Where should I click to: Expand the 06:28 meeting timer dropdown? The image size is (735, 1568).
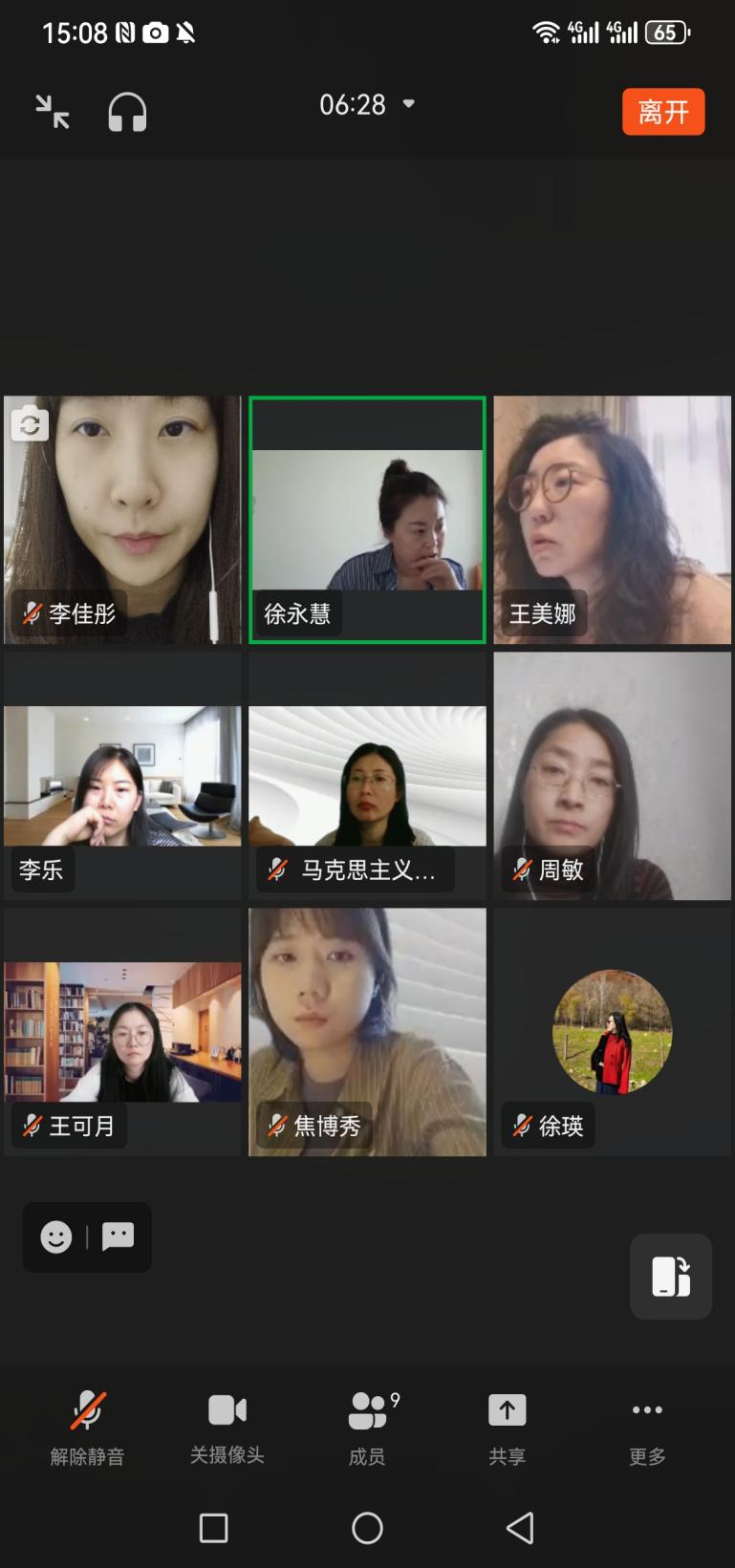[x=367, y=104]
